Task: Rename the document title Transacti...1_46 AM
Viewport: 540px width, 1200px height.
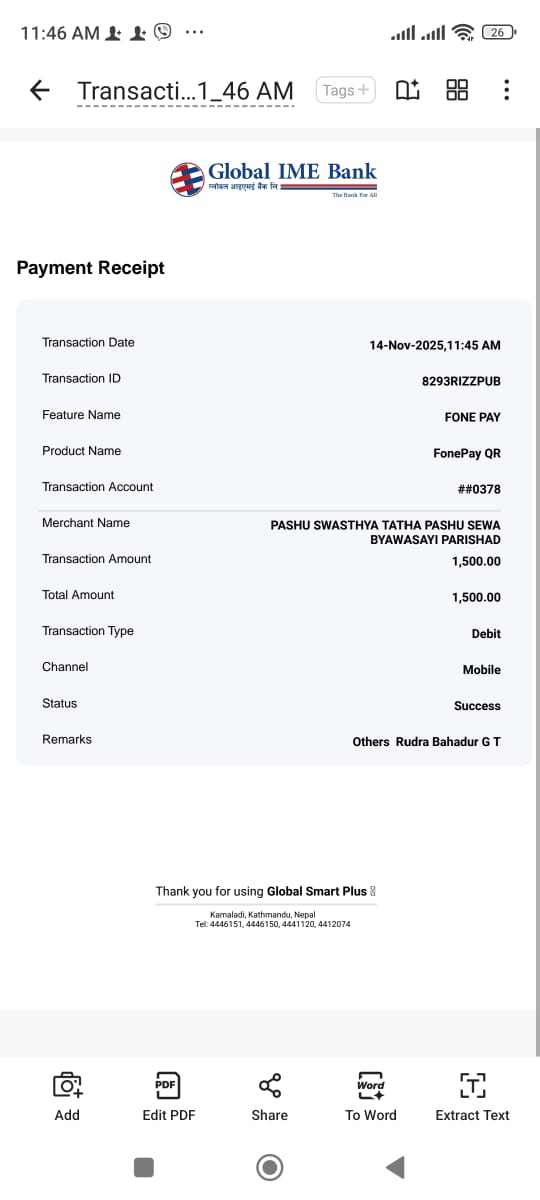Action: click(x=185, y=91)
